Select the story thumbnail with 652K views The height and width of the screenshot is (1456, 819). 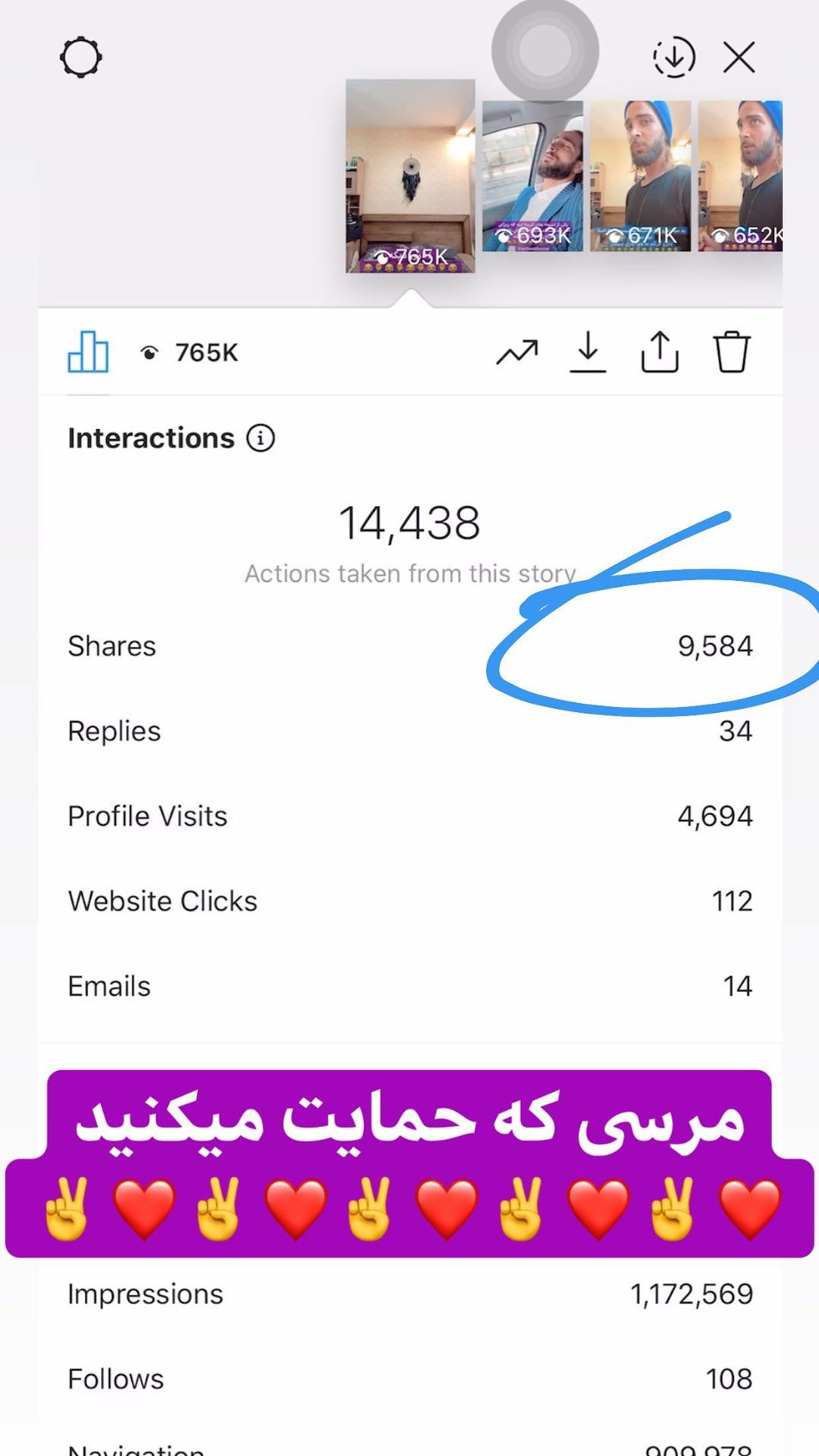740,176
